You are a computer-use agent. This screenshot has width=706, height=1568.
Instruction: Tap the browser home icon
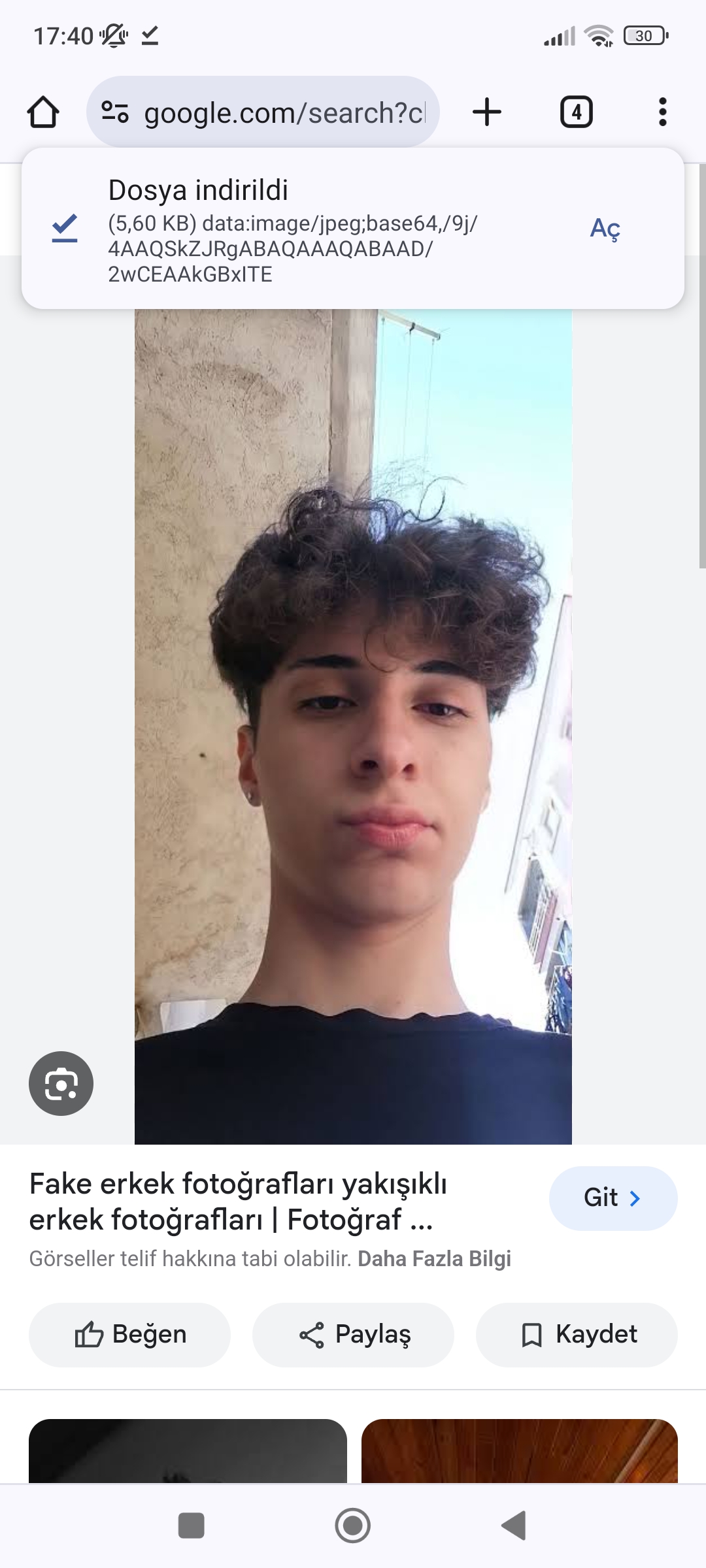click(43, 112)
